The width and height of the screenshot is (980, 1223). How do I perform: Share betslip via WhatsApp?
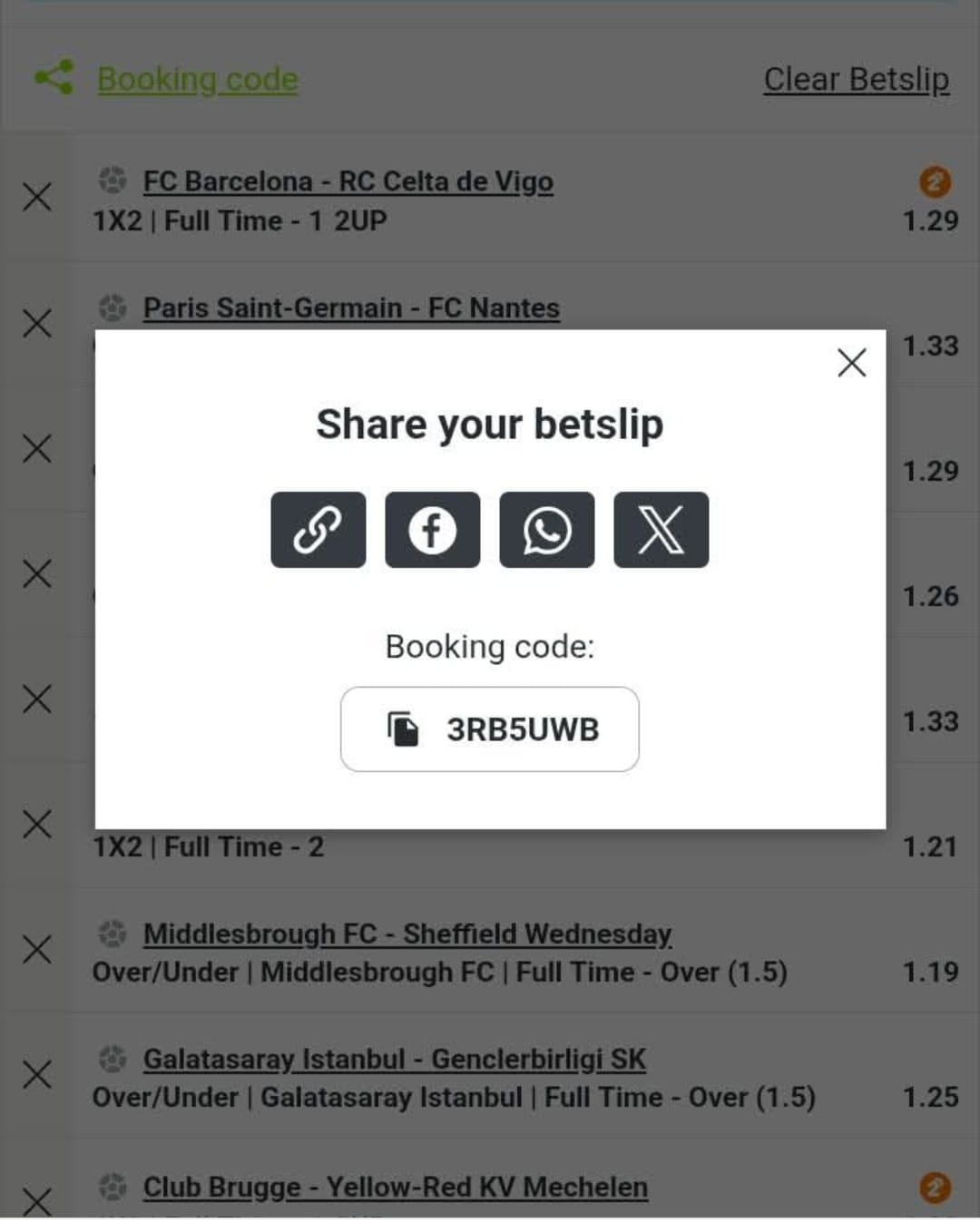(546, 530)
